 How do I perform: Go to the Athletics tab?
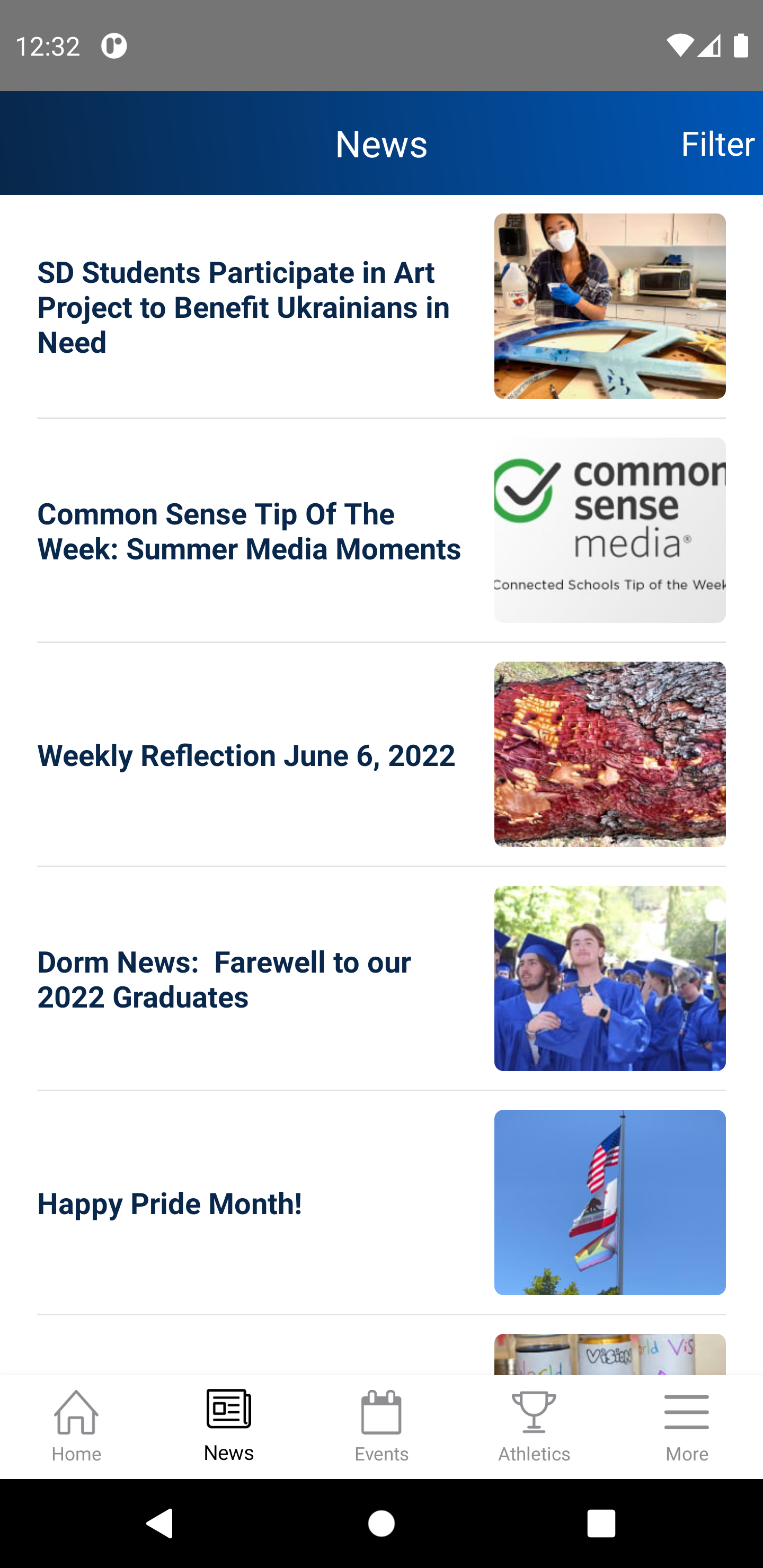coord(534,1426)
